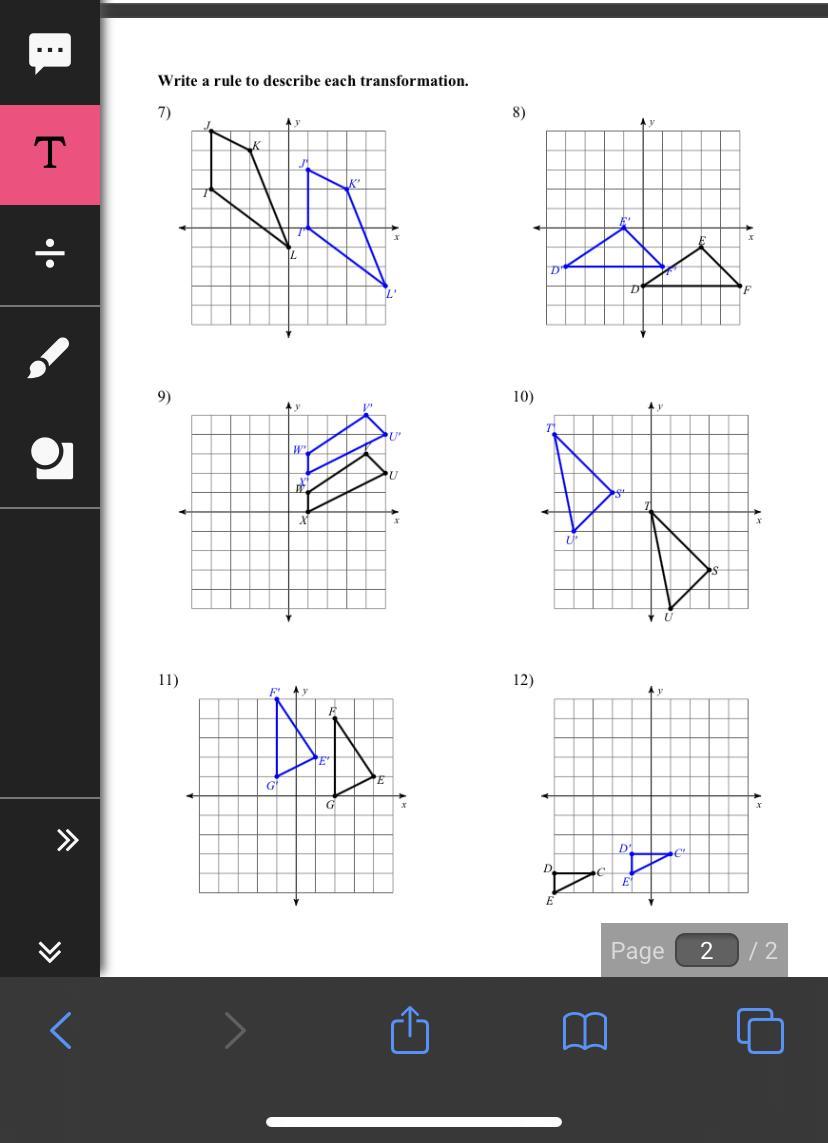
Task: Expand the toolbar with right double chevron
Action: 67,840
